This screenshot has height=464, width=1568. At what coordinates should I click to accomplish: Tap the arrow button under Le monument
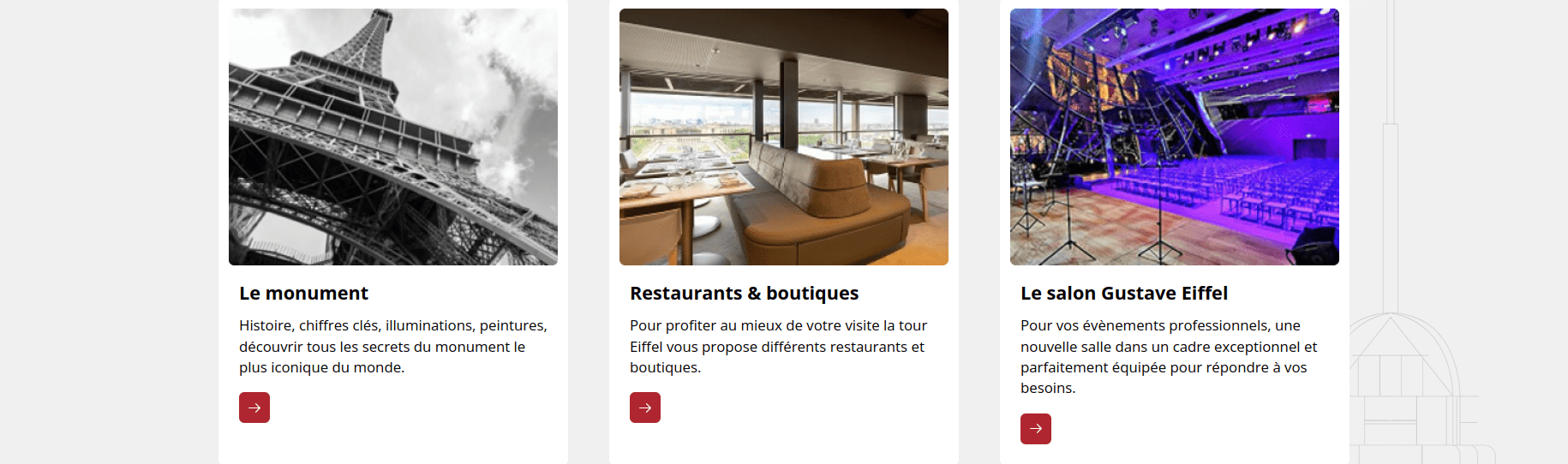coord(254,407)
